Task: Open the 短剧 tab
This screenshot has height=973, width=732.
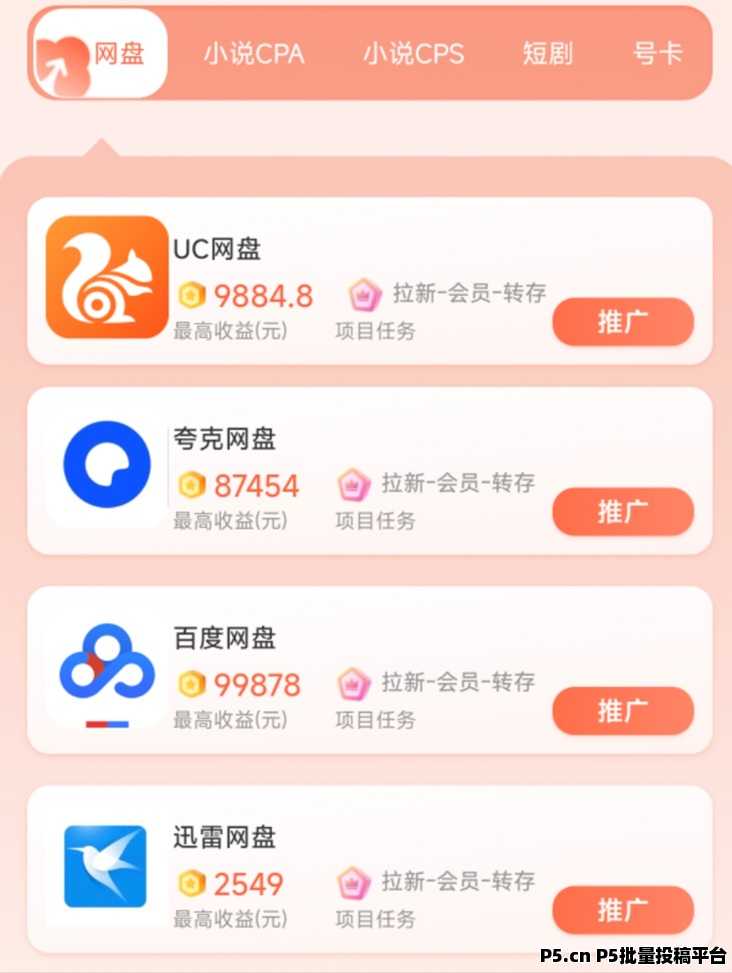Action: (x=547, y=54)
